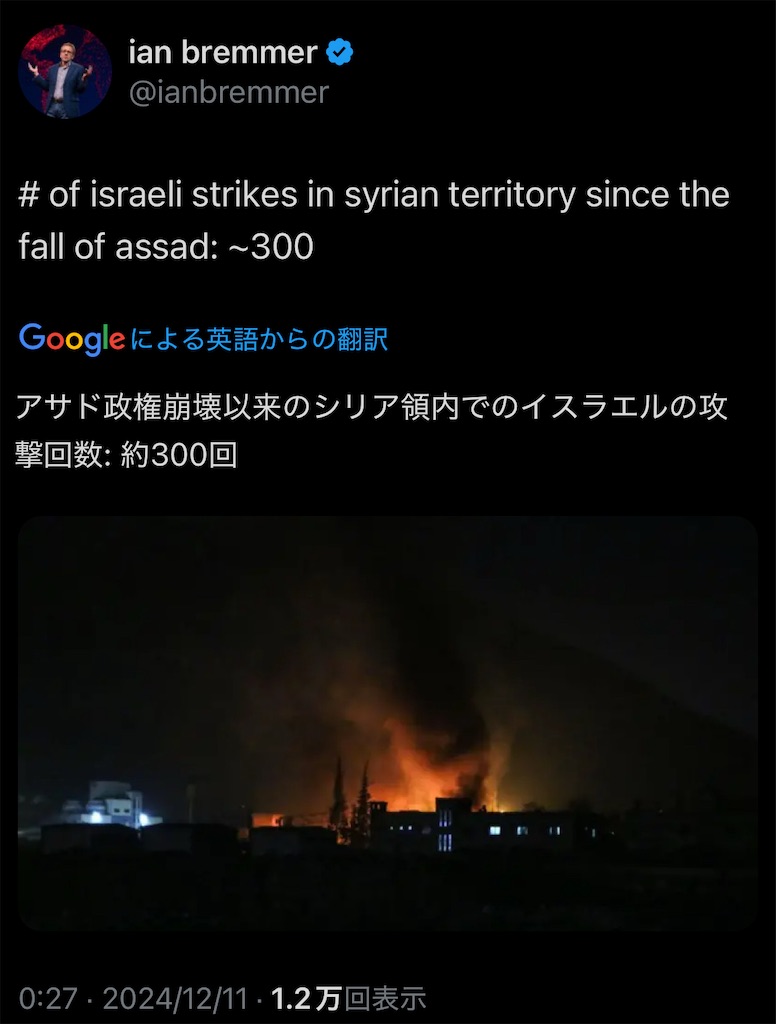
Task: Tap the Google translation label
Action: pos(203,339)
